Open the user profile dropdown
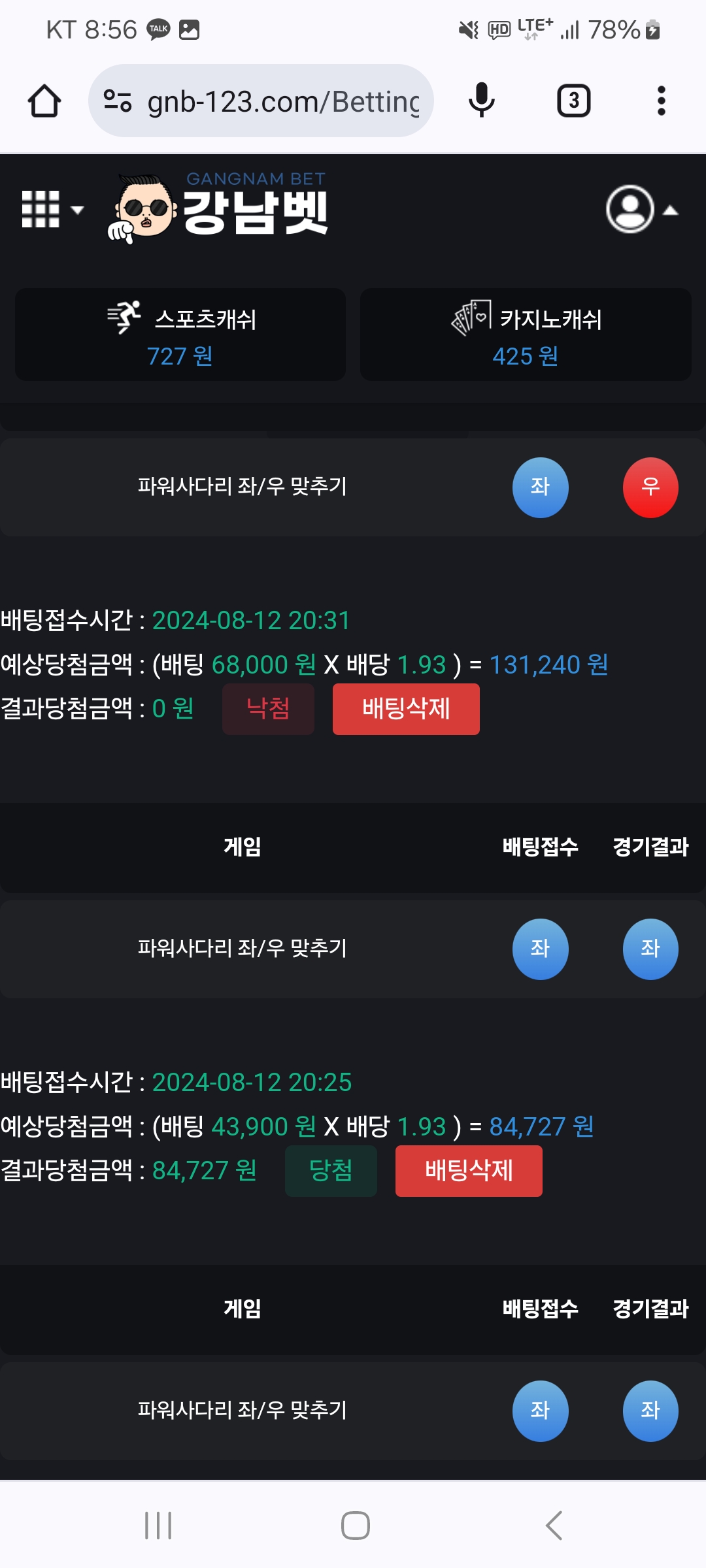Viewport: 706px width, 1568px height. coord(641,210)
